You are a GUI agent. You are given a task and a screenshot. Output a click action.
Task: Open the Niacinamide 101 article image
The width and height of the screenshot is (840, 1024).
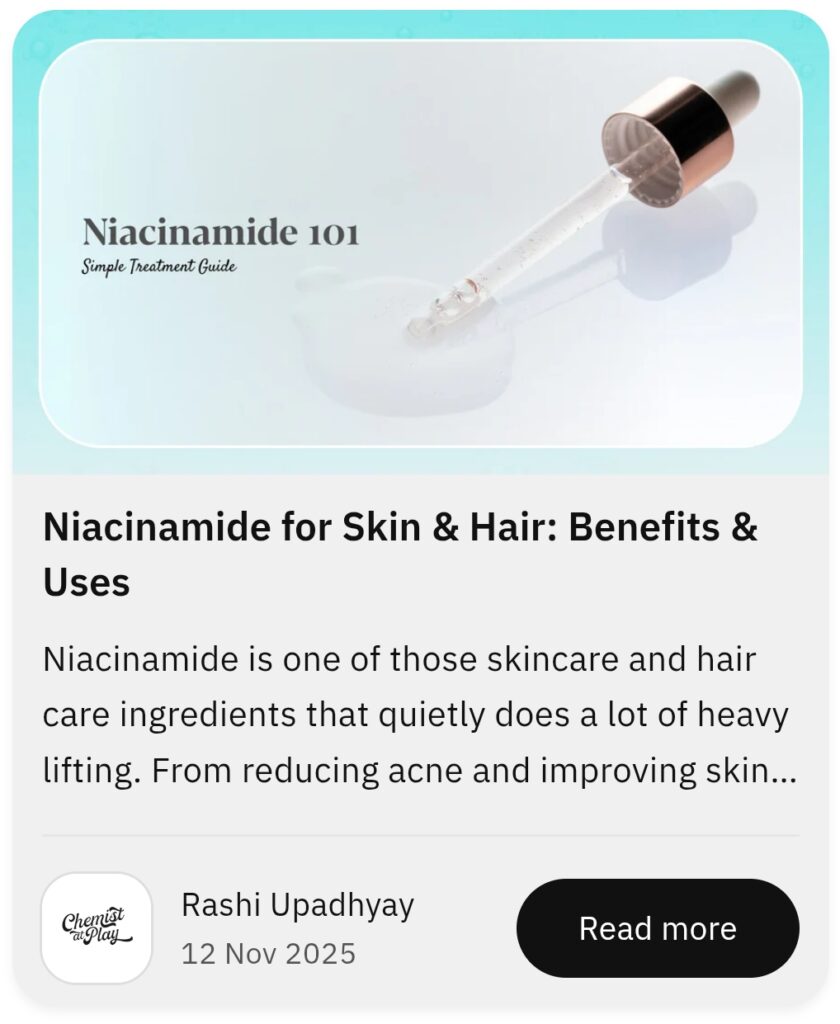point(420,243)
